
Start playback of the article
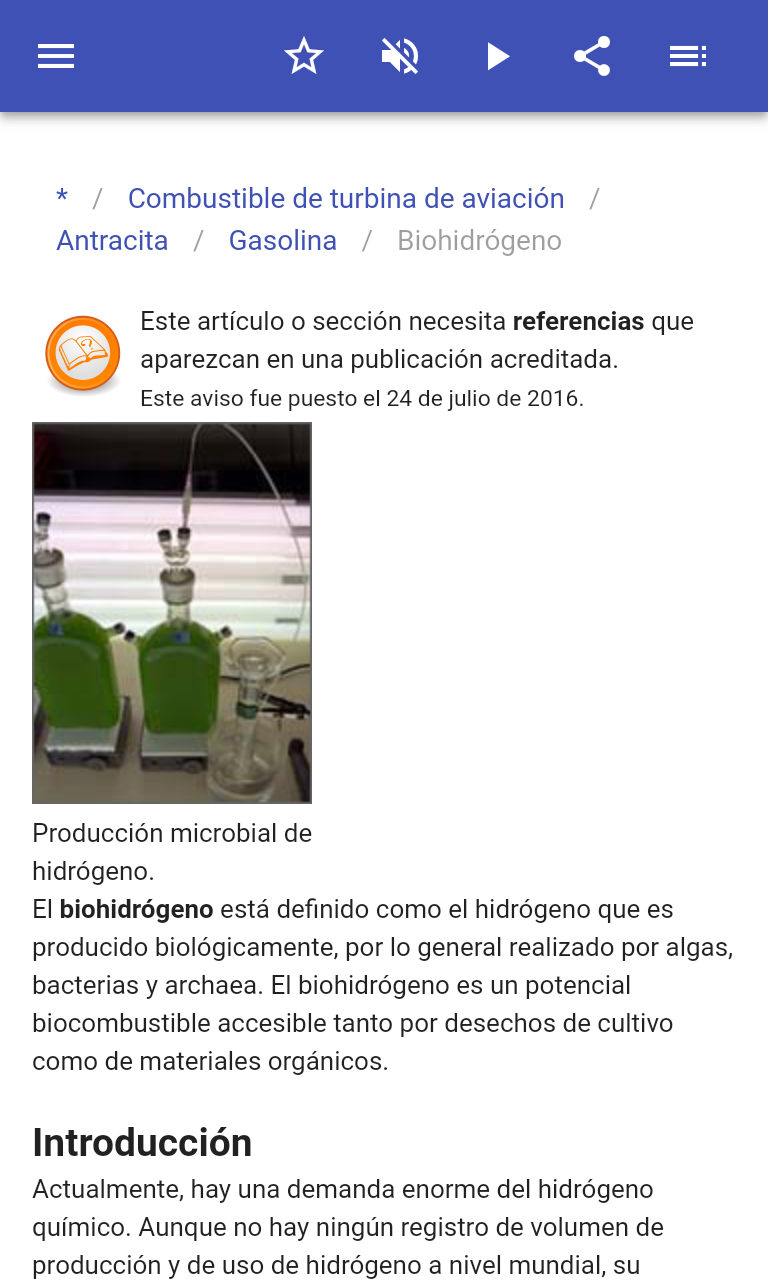point(497,56)
